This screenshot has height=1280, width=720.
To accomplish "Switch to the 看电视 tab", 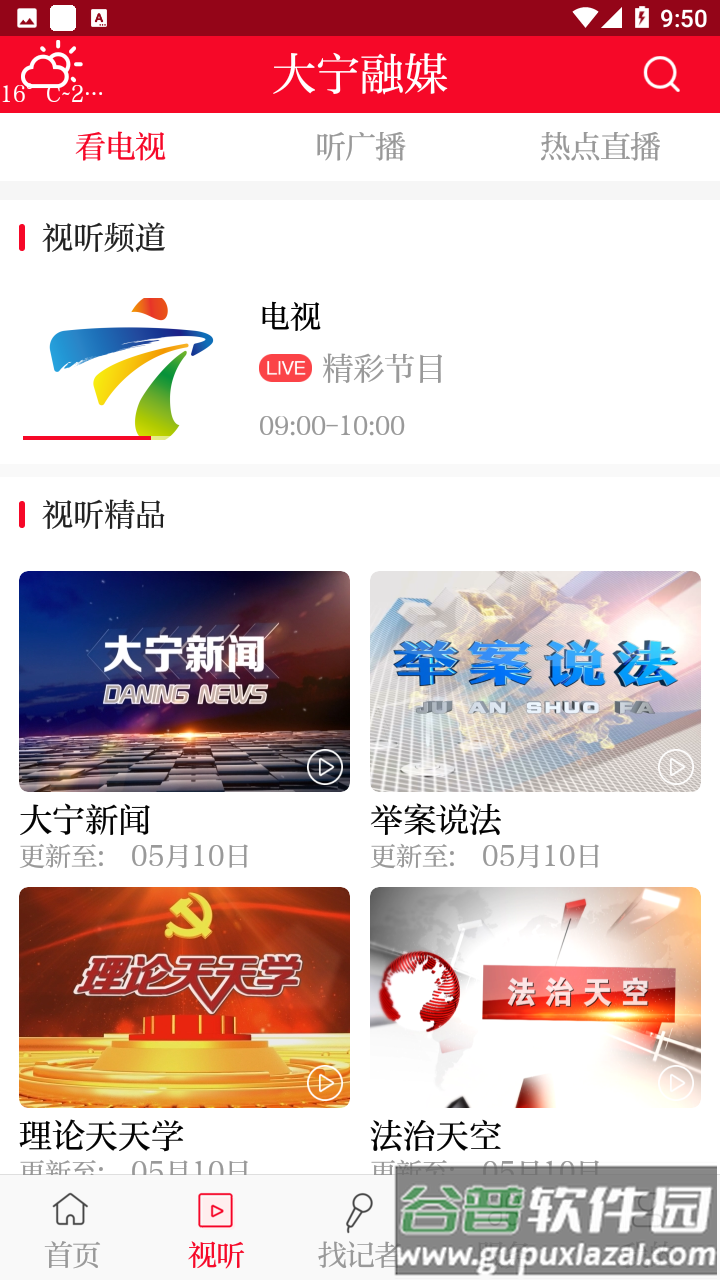I will pyautogui.click(x=120, y=147).
